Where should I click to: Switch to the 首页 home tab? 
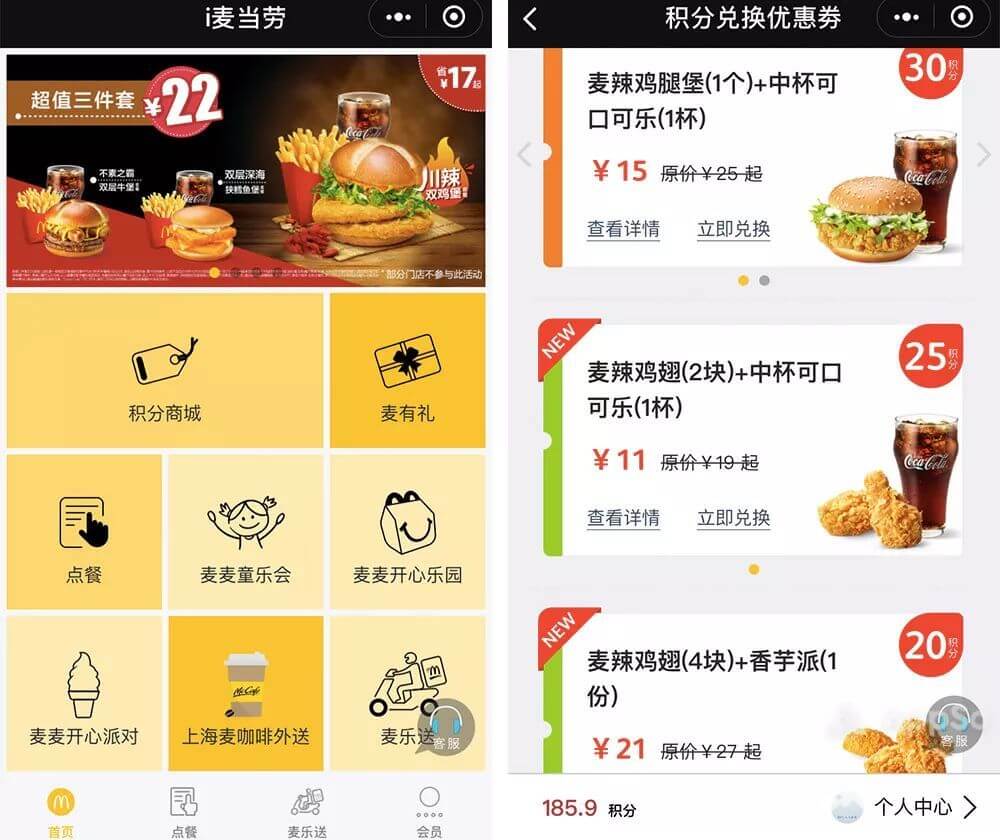[61, 811]
